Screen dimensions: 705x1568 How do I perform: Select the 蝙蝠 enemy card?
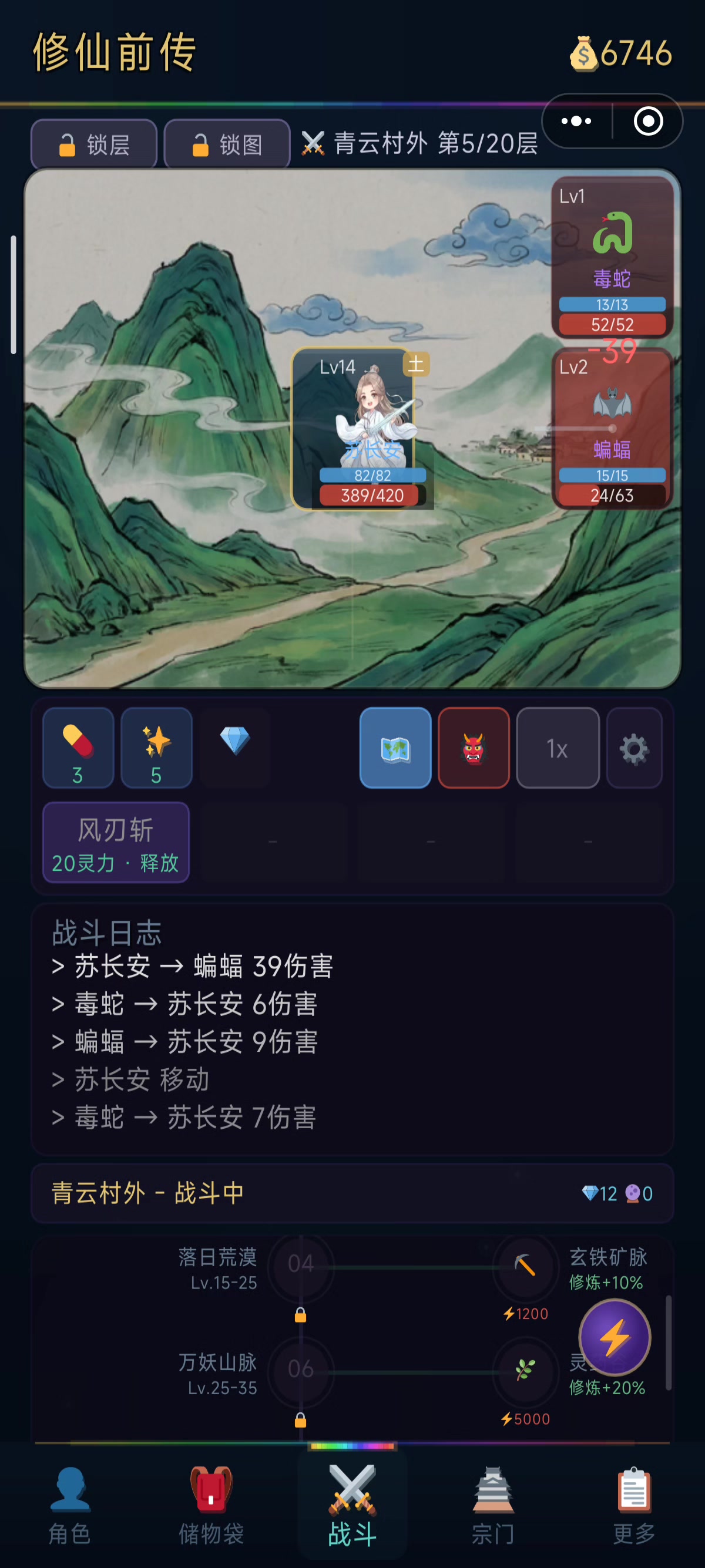[x=612, y=429]
